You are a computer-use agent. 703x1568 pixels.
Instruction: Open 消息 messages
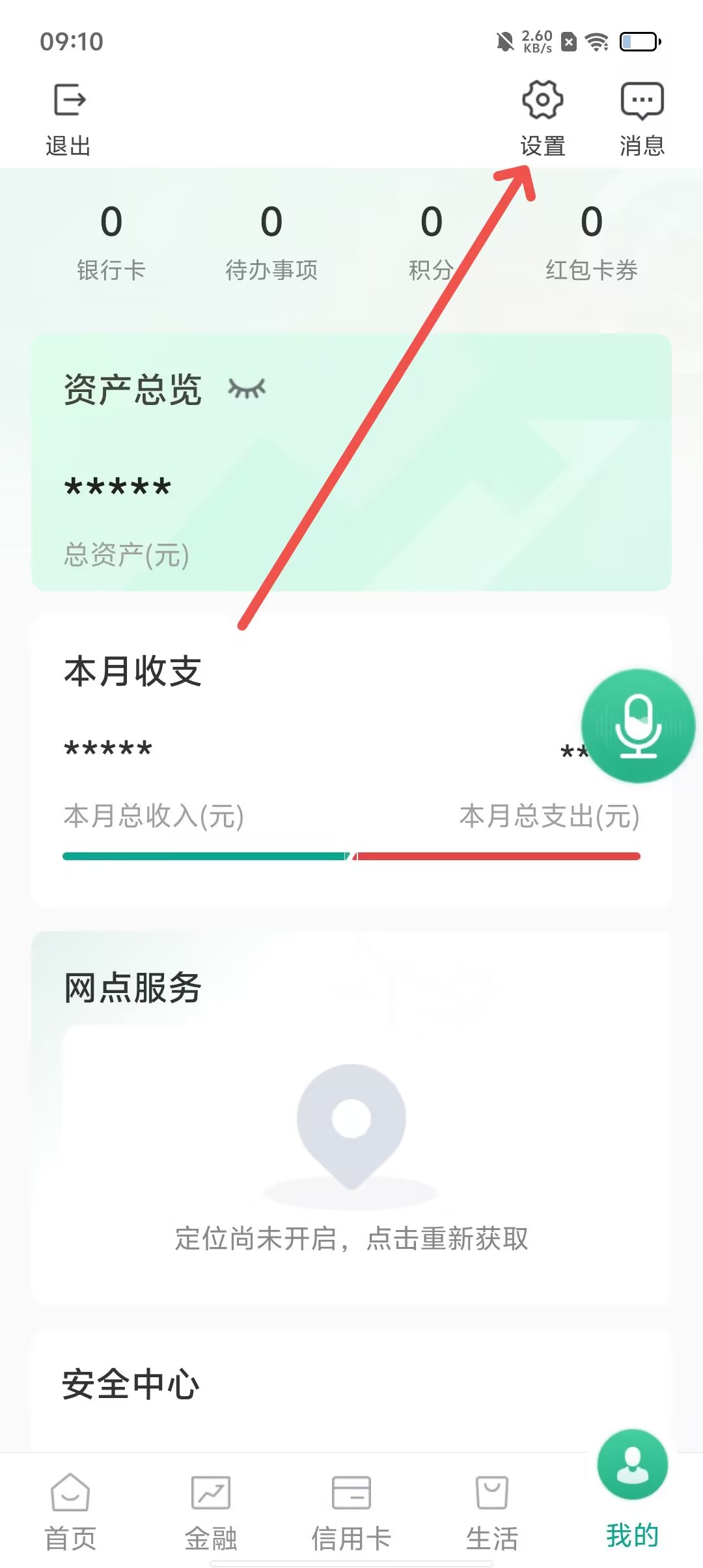pyautogui.click(x=642, y=117)
